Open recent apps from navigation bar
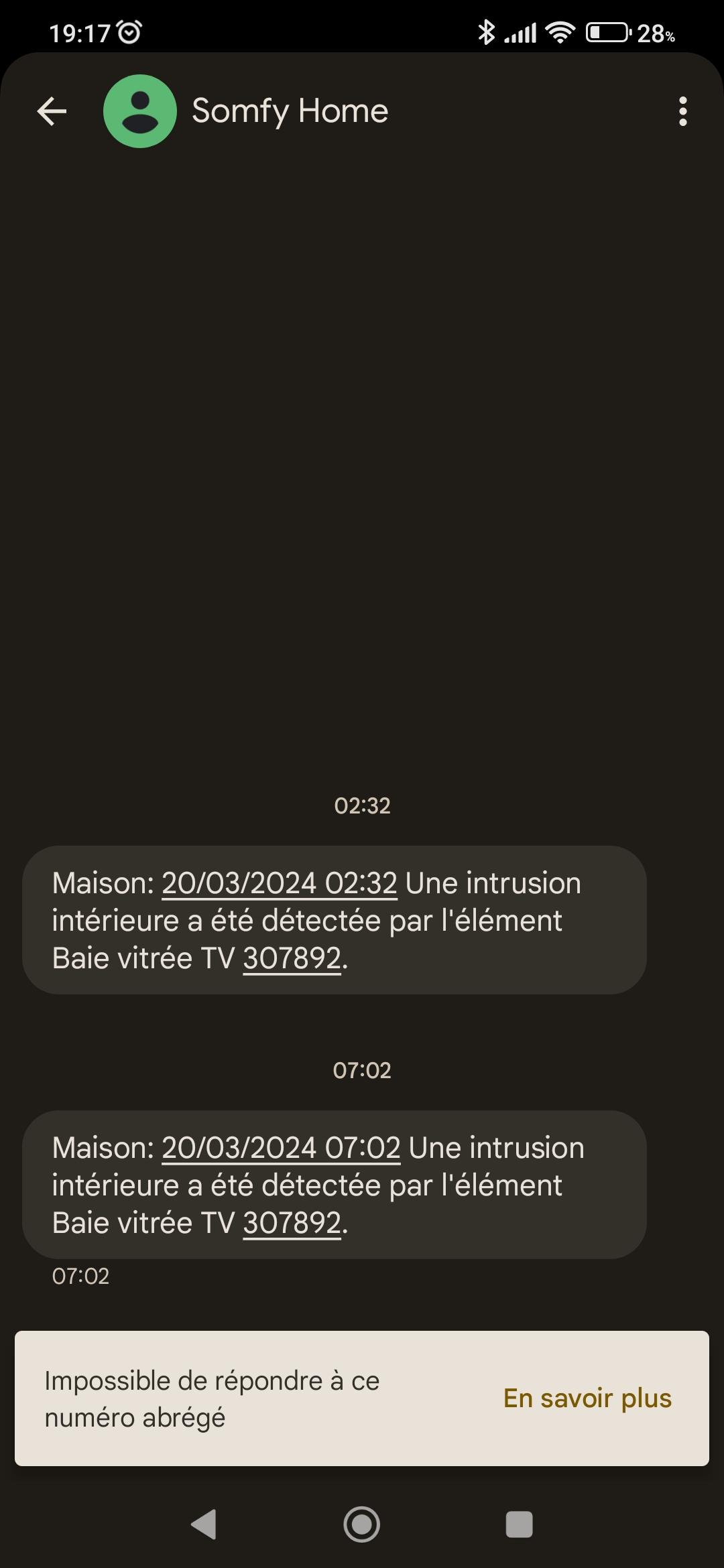The width and height of the screenshot is (724, 1568). pyautogui.click(x=519, y=1524)
